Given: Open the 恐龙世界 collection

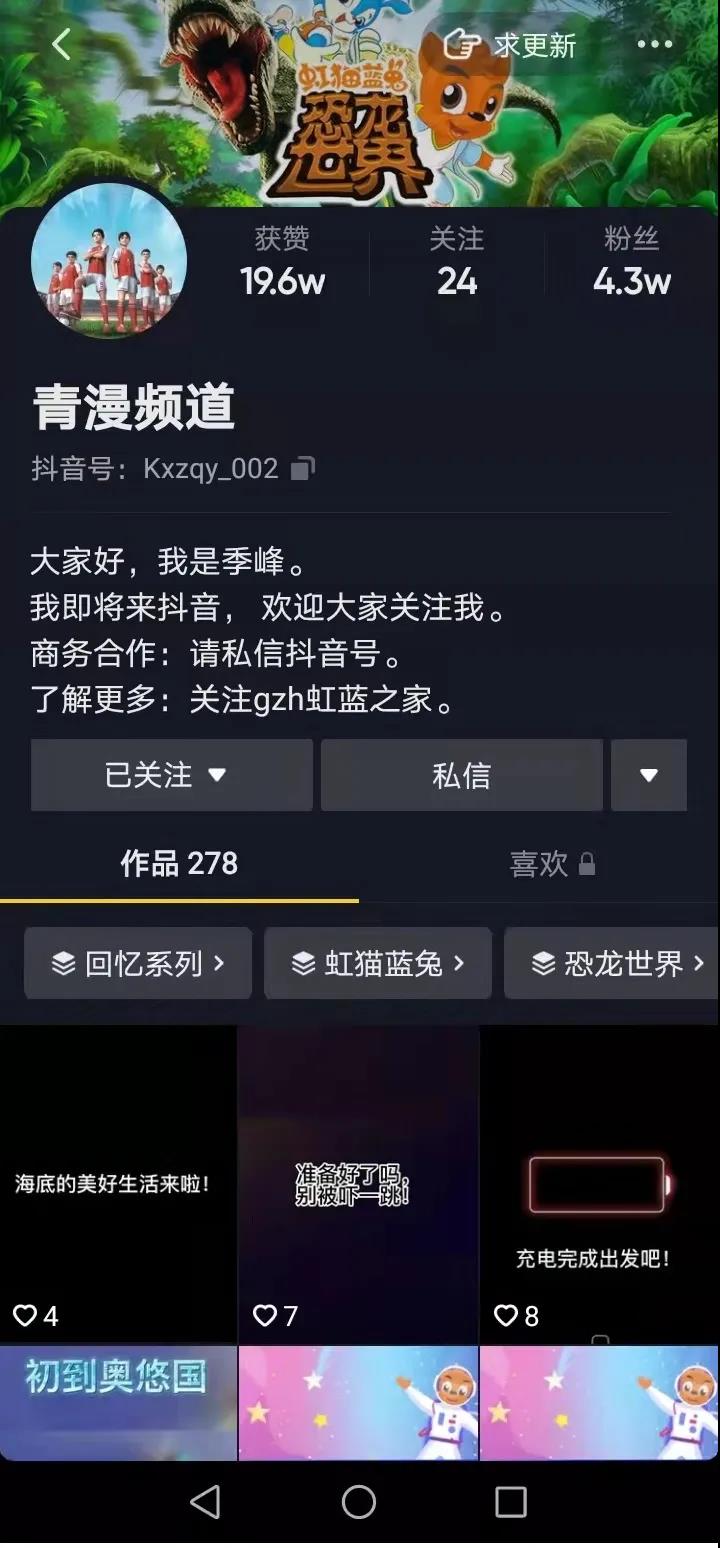Looking at the screenshot, I should (x=612, y=963).
